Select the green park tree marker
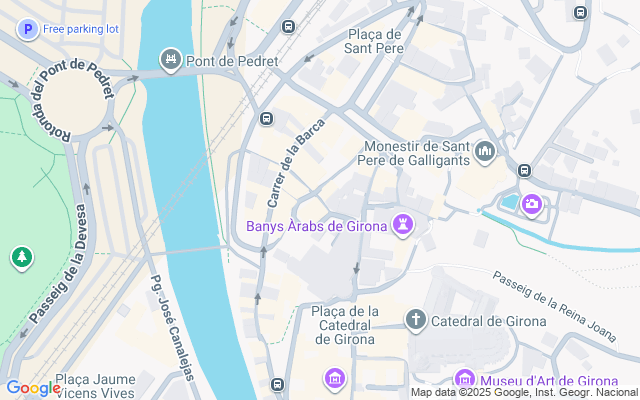The height and width of the screenshot is (400, 640). tap(21, 259)
